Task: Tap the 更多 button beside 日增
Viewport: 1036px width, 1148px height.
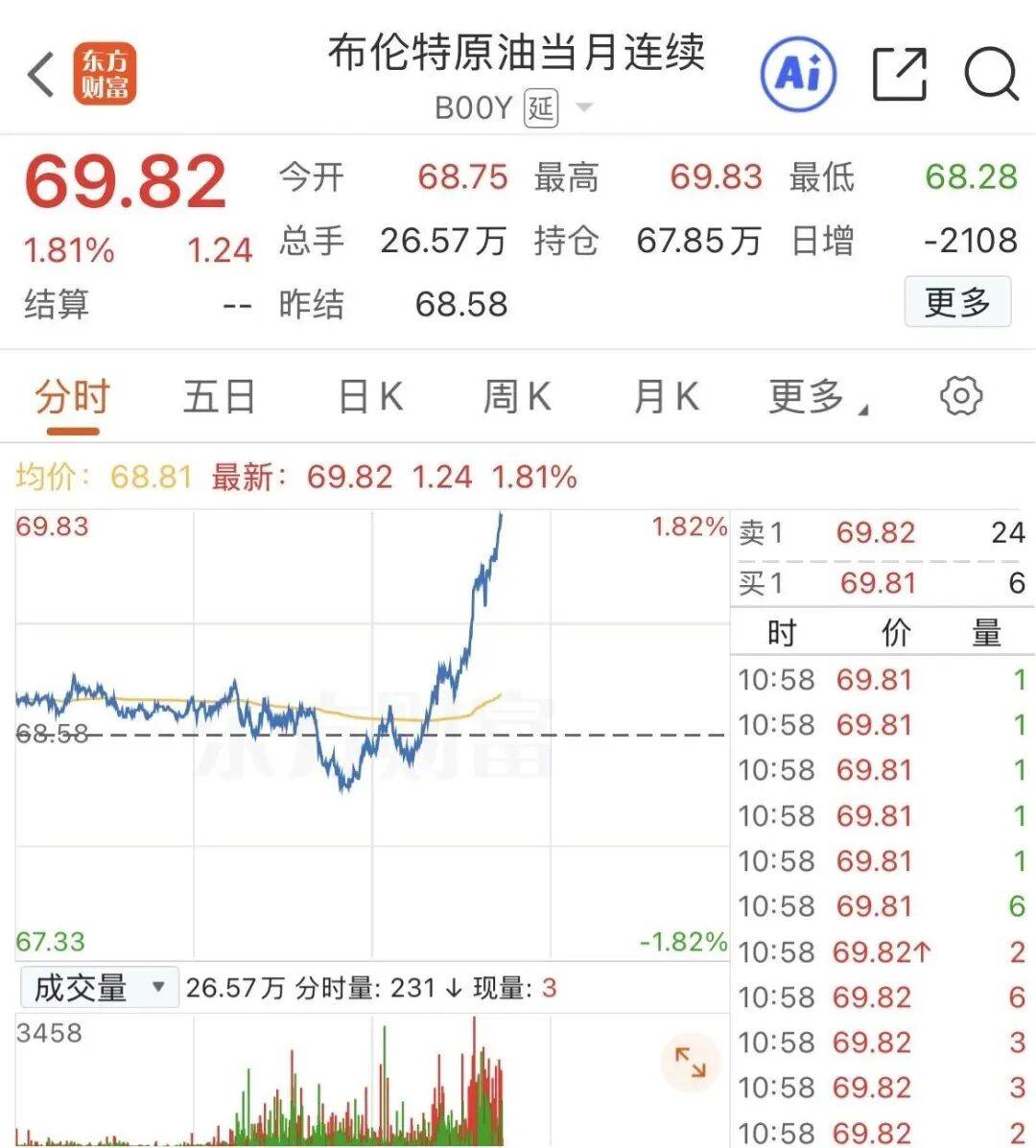Action: pyautogui.click(x=956, y=302)
